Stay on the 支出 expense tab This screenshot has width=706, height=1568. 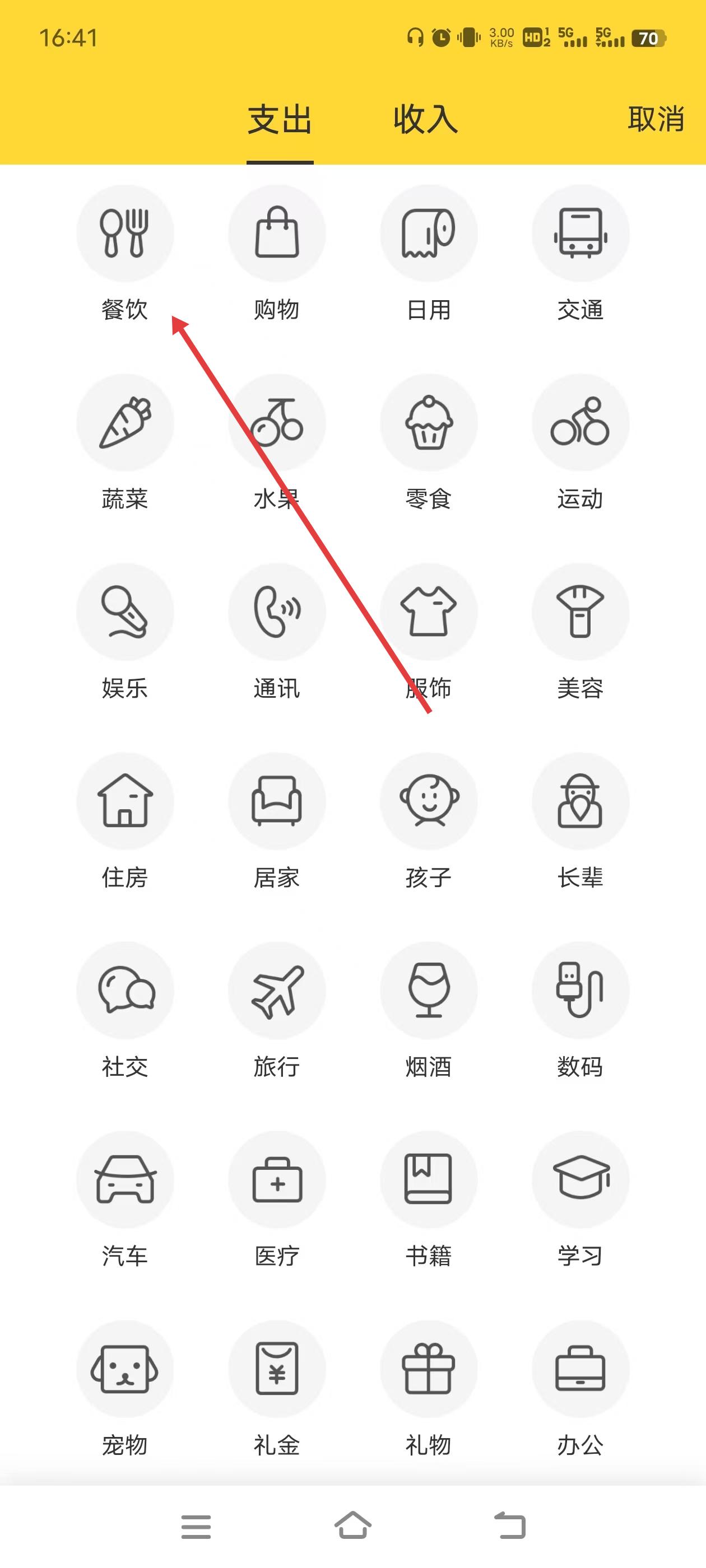pyautogui.click(x=280, y=120)
